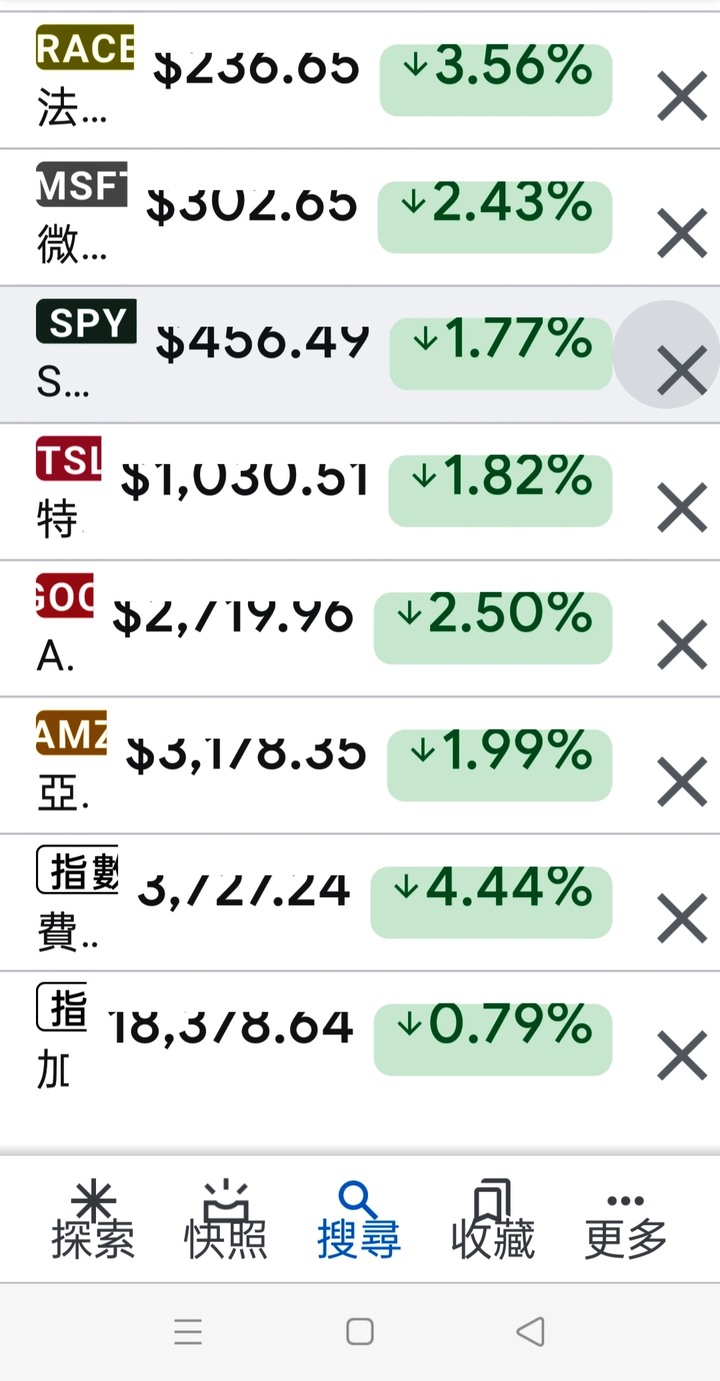The image size is (720, 1381).
Task: Select the 搜尋 tab
Action: 359,1220
